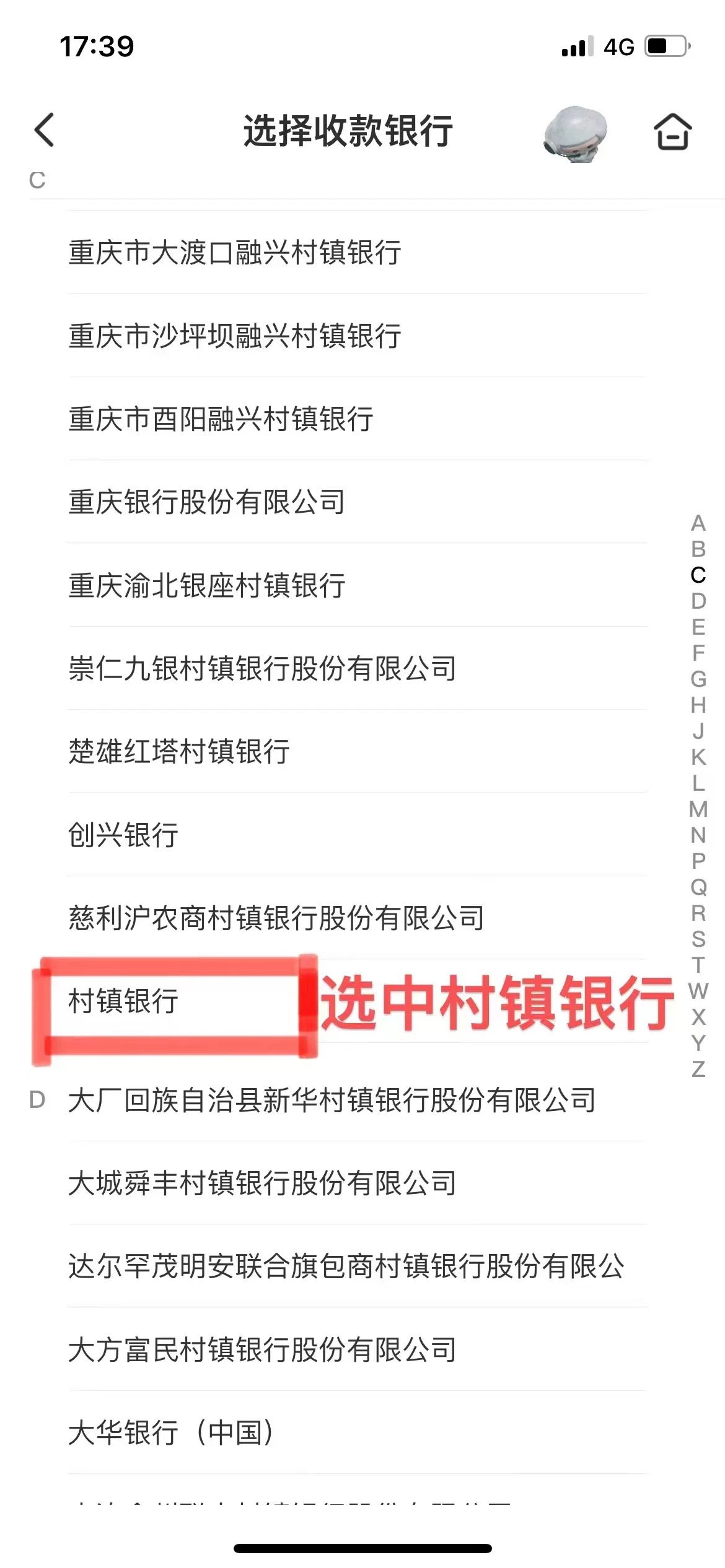Return to the home page icon

pos(672,131)
